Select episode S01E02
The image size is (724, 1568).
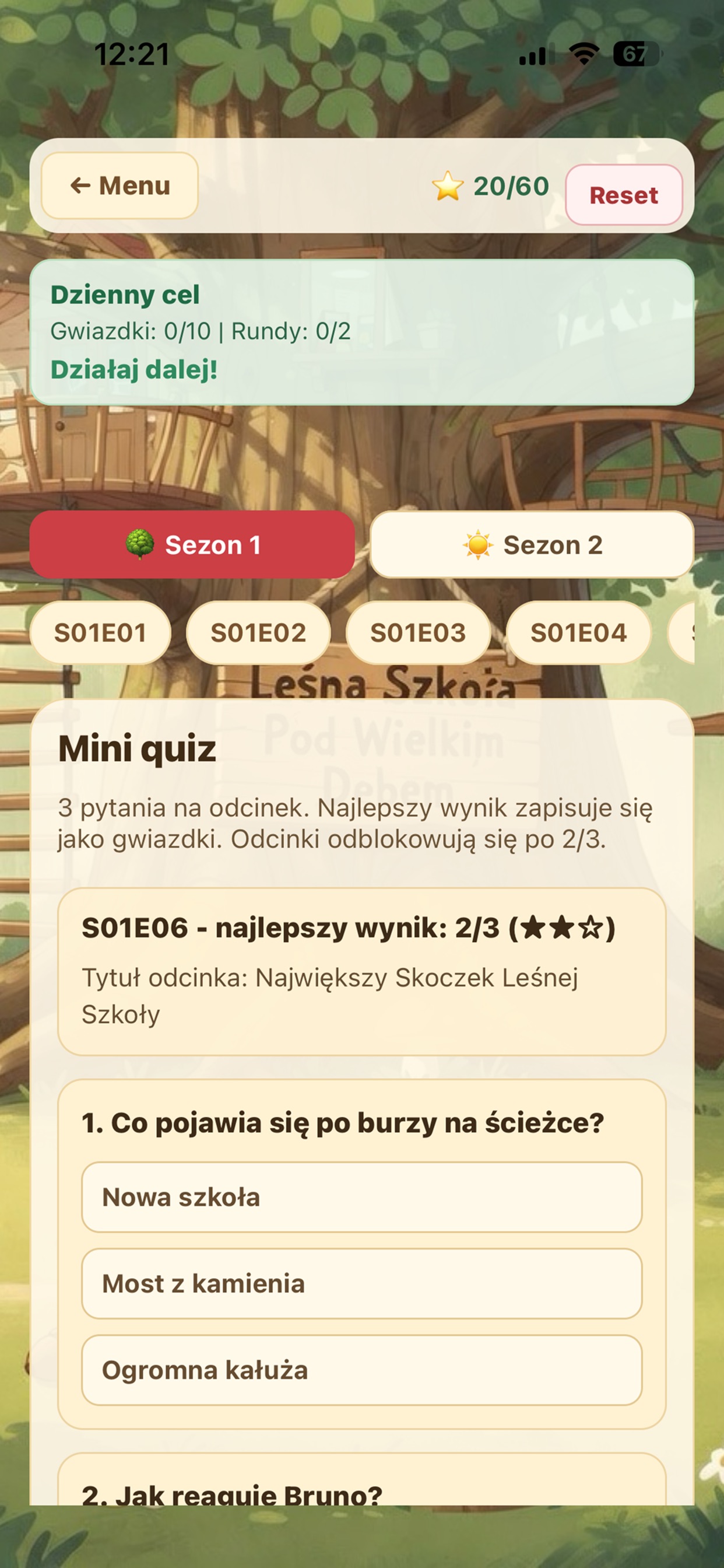pos(258,632)
